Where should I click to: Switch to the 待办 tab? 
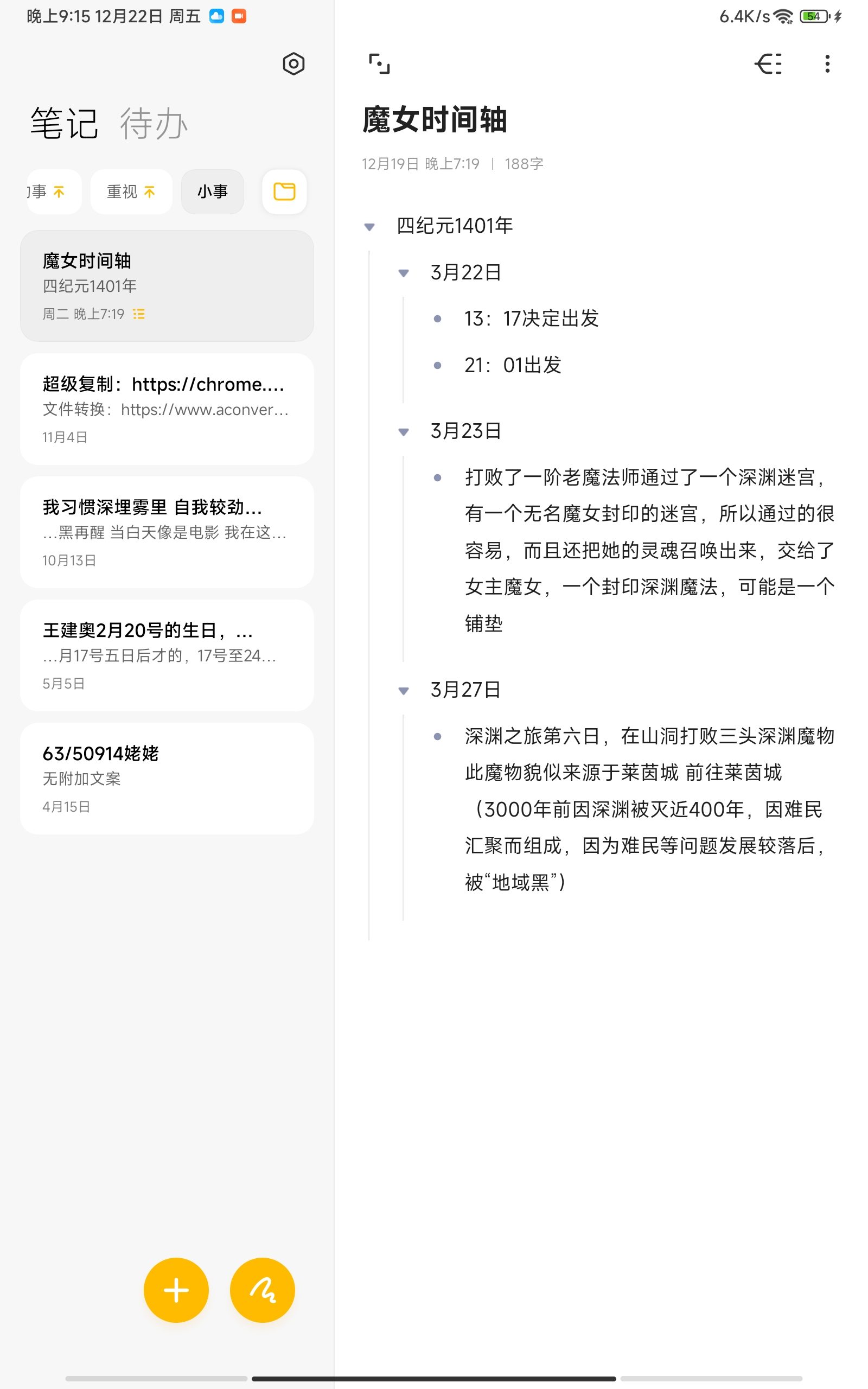pyautogui.click(x=154, y=123)
